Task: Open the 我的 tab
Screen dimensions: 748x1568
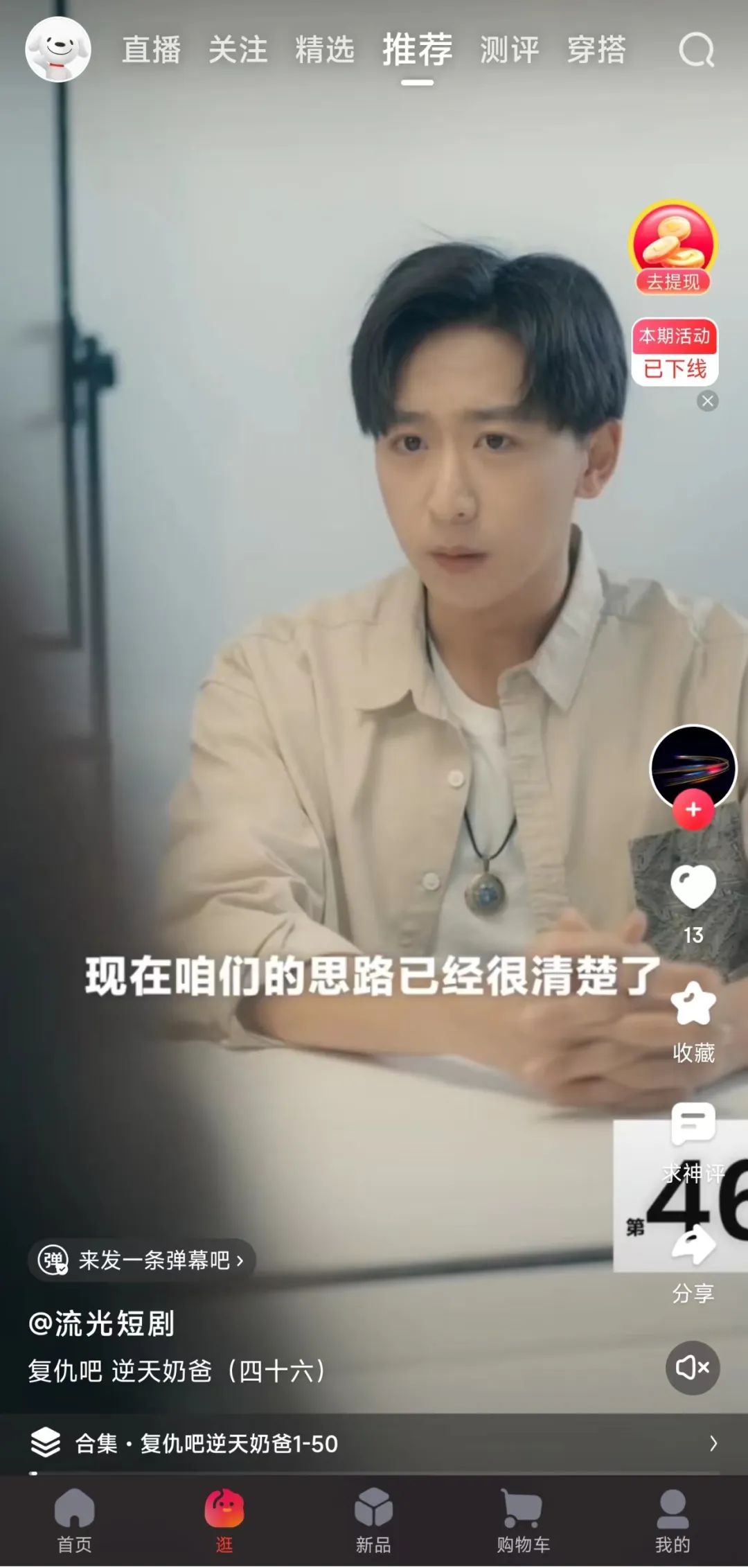Action: click(672, 1521)
